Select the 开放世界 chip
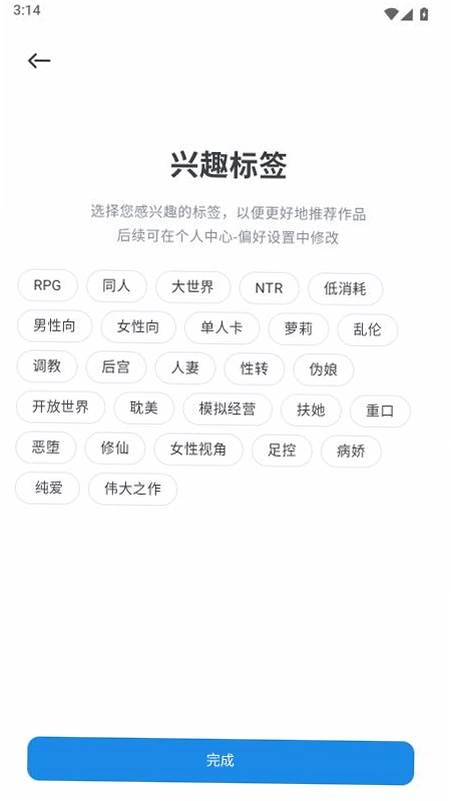This screenshot has width=451, height=801. [x=61, y=407]
